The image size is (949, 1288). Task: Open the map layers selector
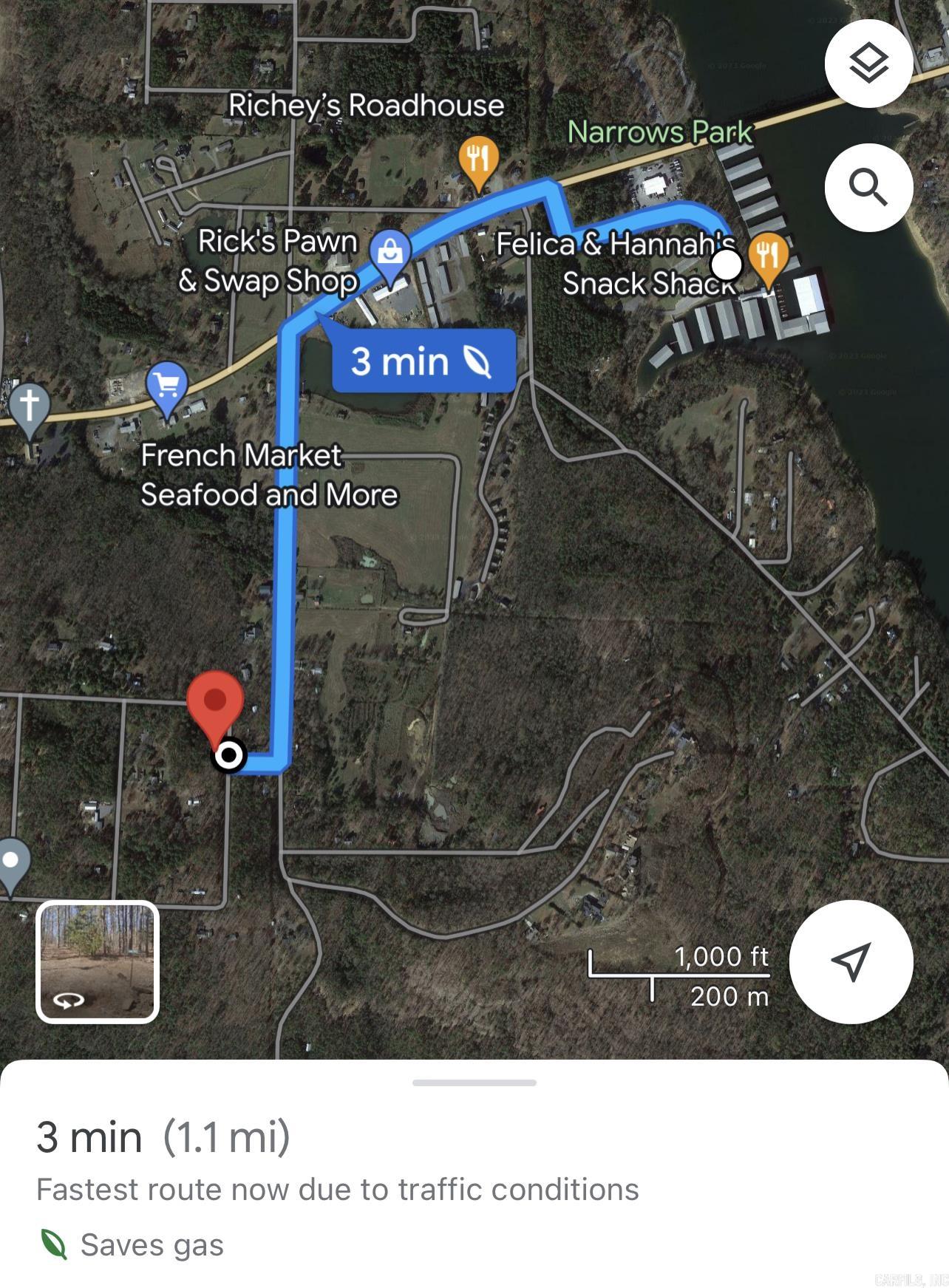coord(868,64)
